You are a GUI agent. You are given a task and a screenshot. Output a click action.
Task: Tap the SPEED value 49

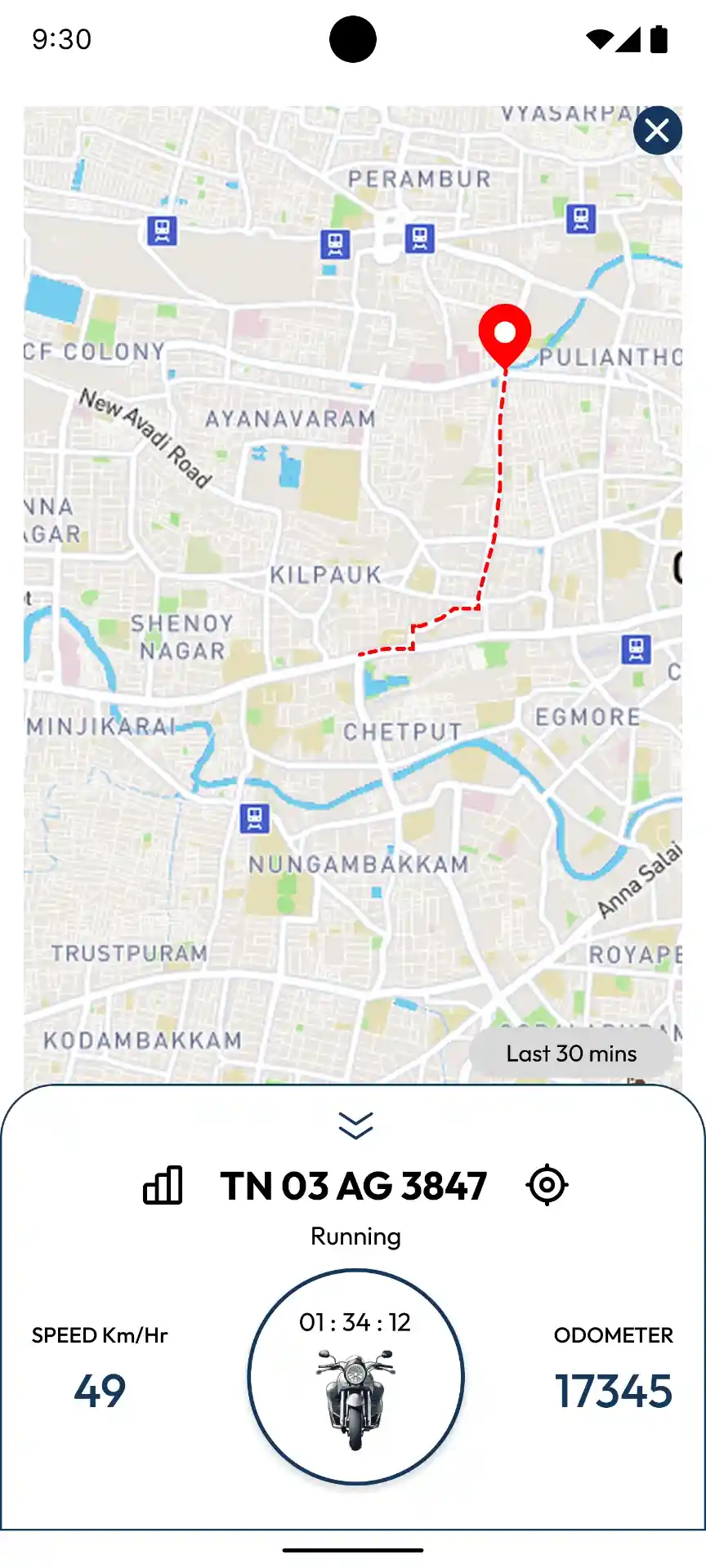coord(100,1391)
